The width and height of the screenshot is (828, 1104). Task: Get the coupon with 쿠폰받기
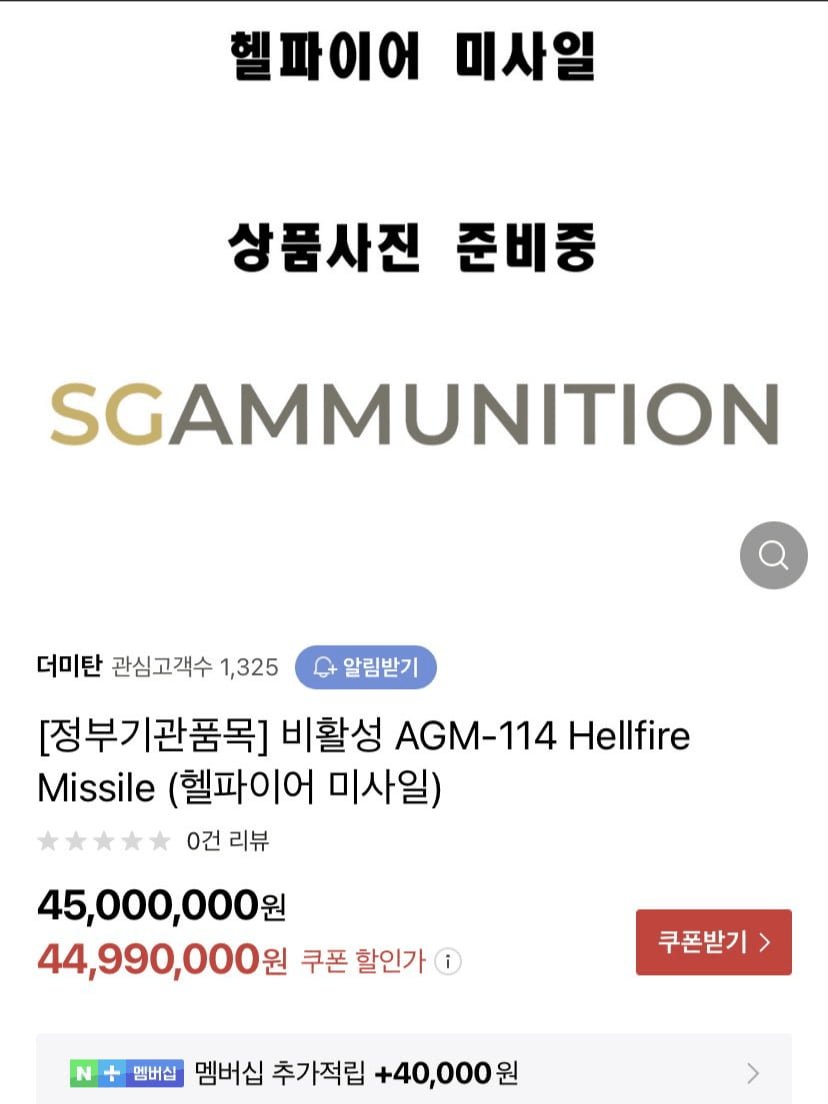pyautogui.click(x=713, y=942)
